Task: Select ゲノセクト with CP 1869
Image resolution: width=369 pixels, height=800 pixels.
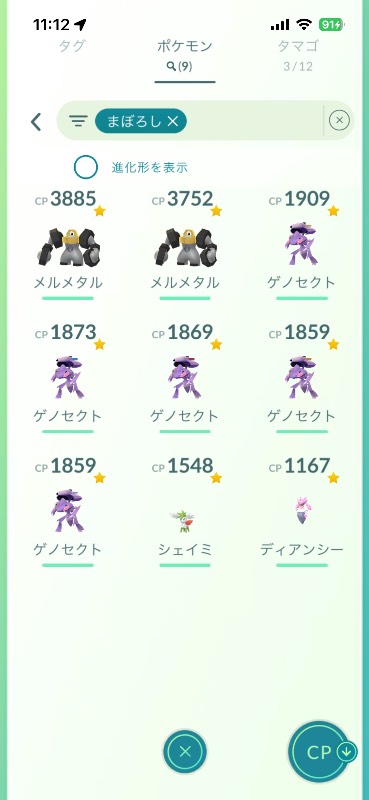Action: [185, 378]
